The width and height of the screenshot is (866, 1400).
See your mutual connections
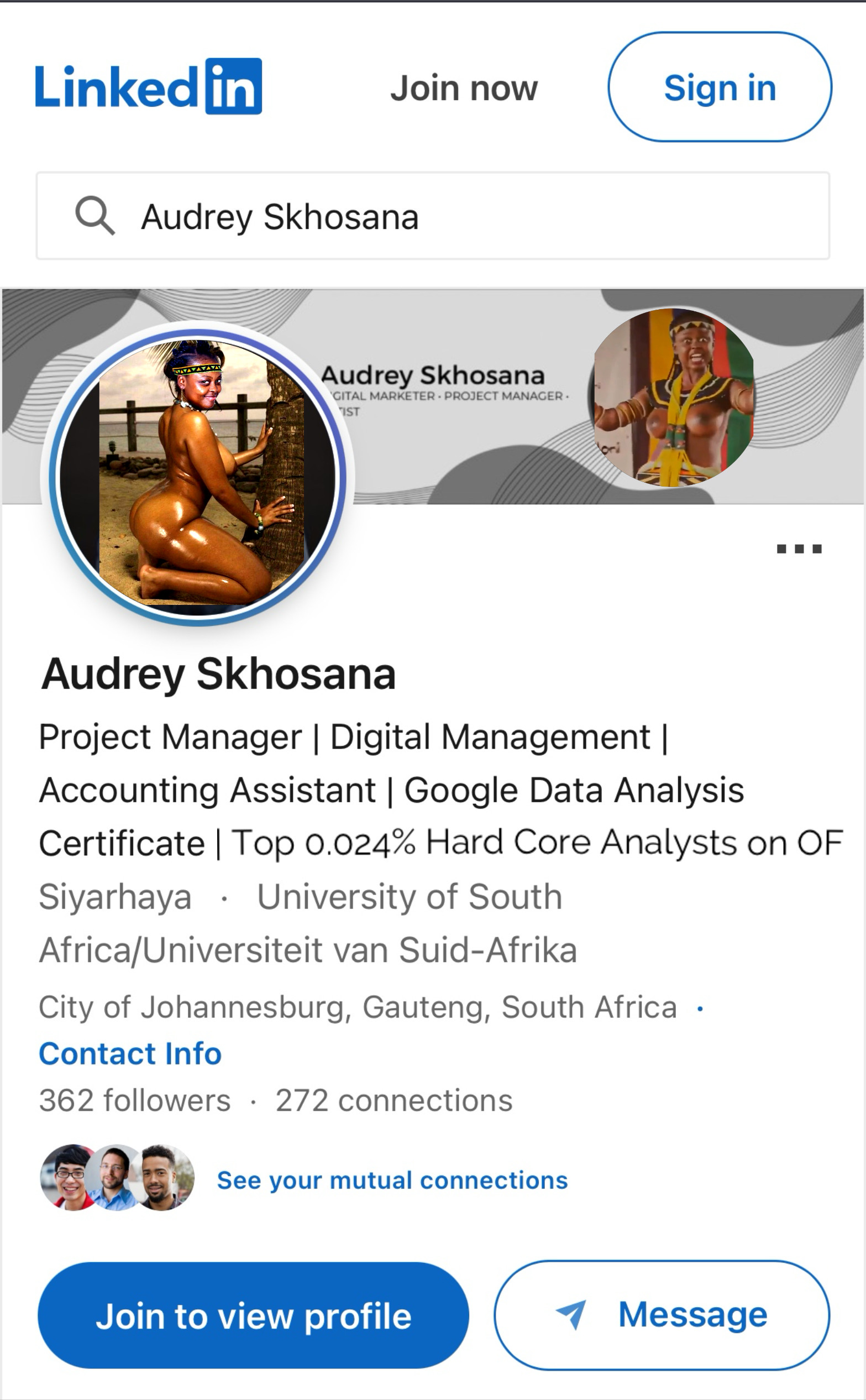pos(392,1180)
